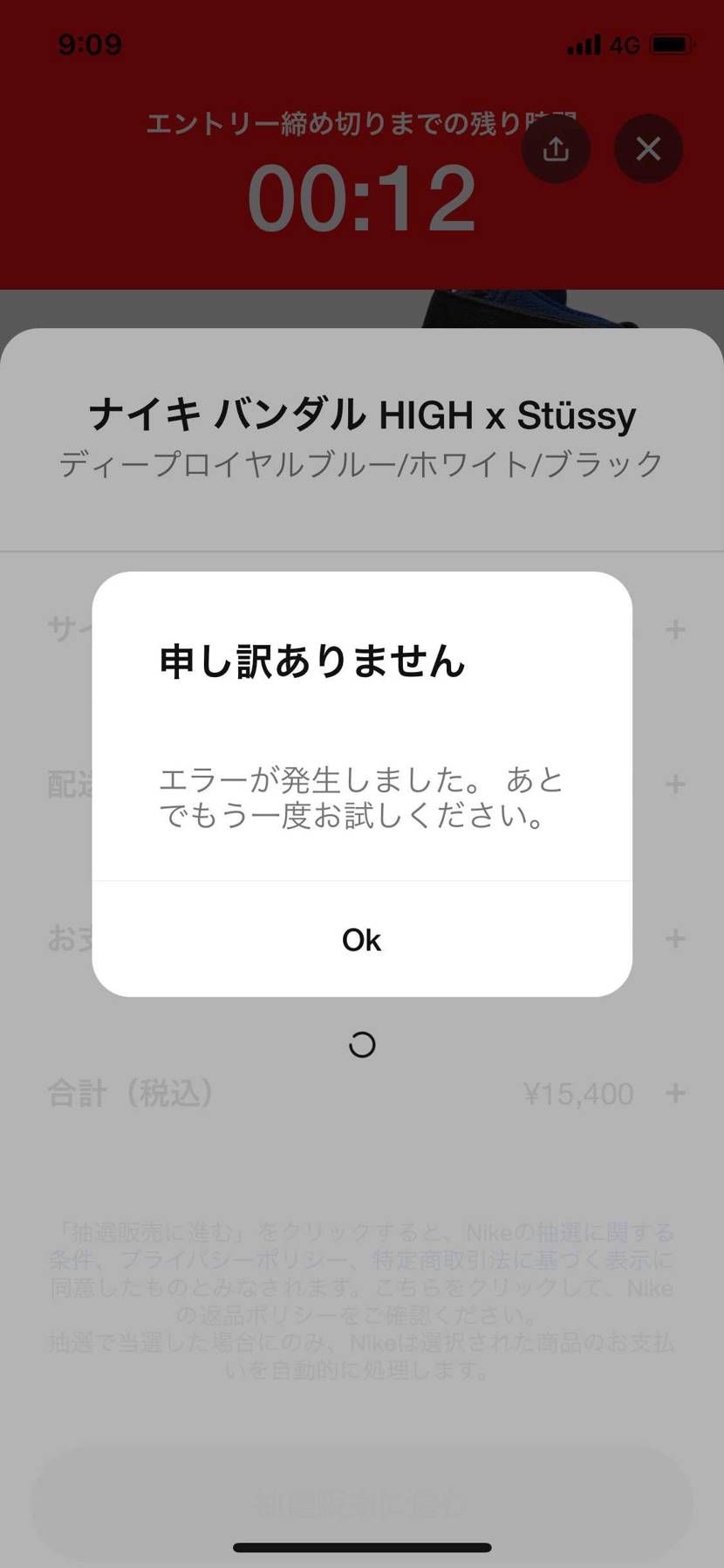This screenshot has height=1568, width=724.
Task: Tap the loading spinner below the dialog
Action: (x=361, y=1044)
